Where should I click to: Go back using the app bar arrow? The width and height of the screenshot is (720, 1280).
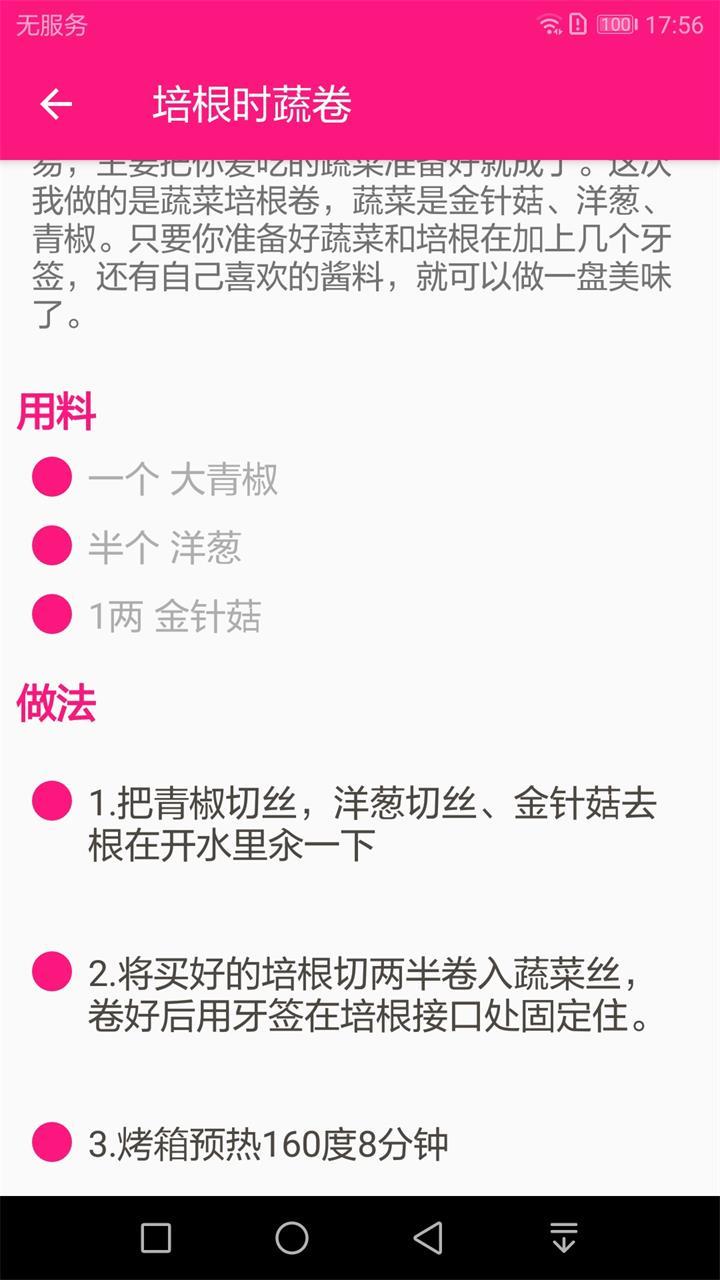coord(56,104)
